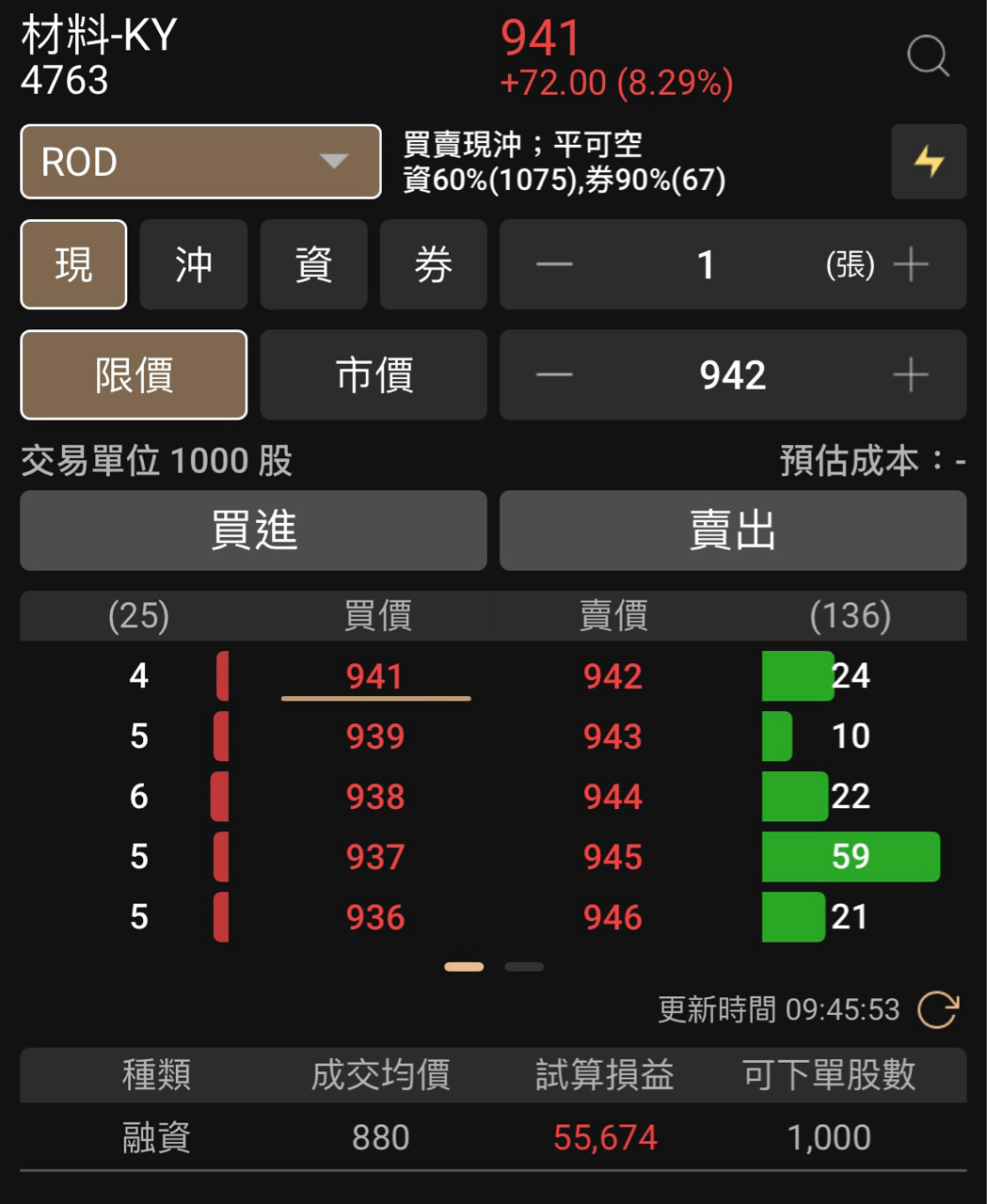Enable 券 short-sell mode
This screenshot has width=987, height=1204.
point(433,265)
